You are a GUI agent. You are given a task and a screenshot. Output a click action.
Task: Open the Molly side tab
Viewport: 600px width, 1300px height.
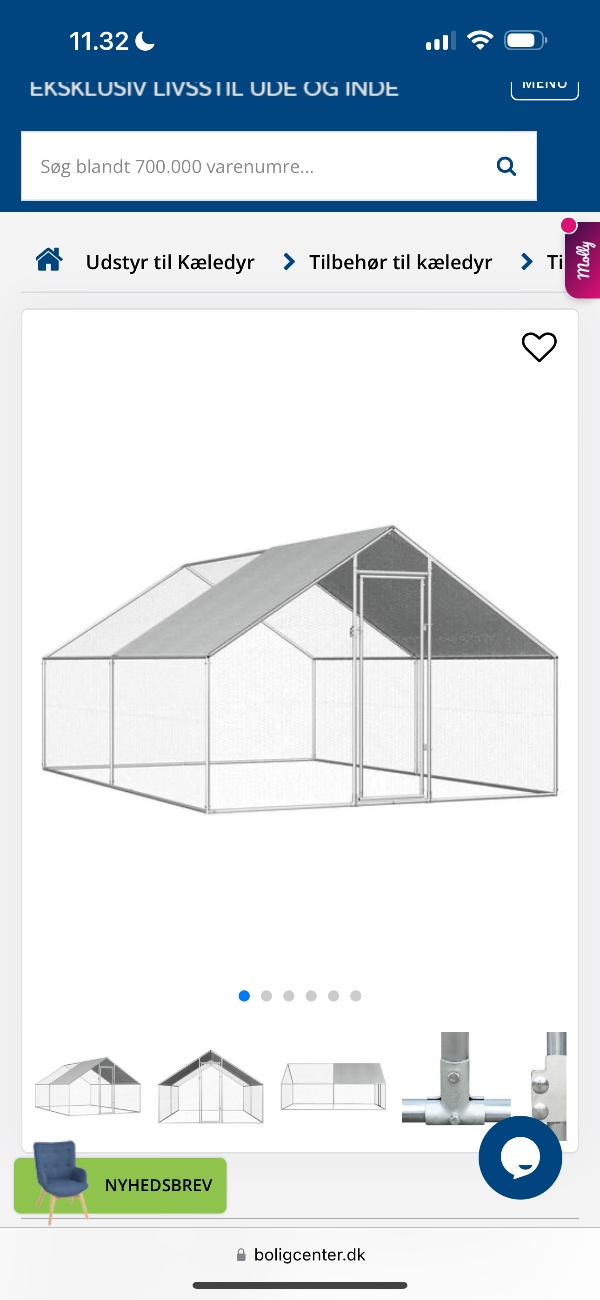click(x=583, y=260)
